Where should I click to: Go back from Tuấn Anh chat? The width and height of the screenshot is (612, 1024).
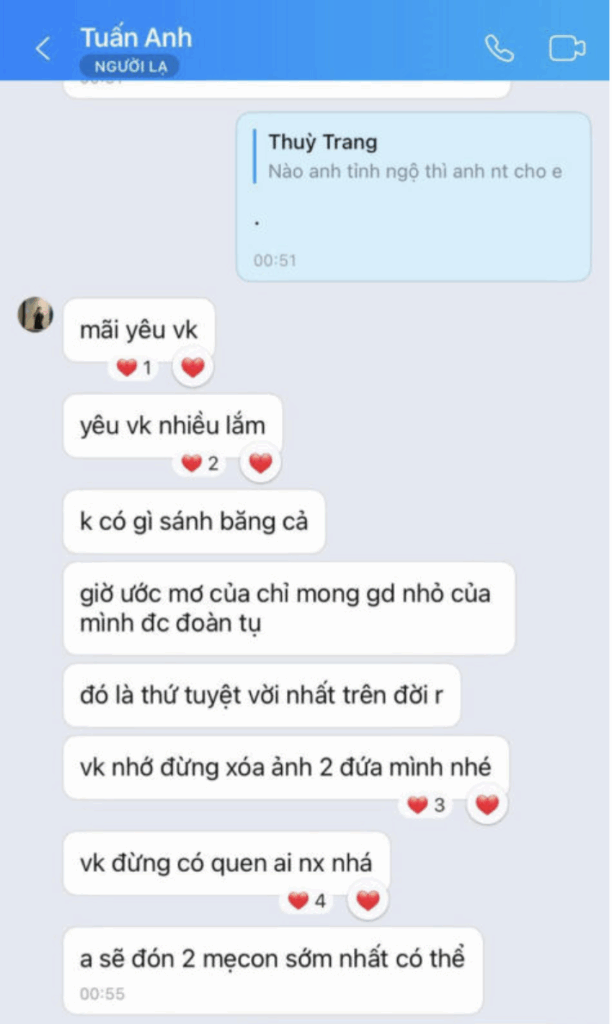coord(42,49)
